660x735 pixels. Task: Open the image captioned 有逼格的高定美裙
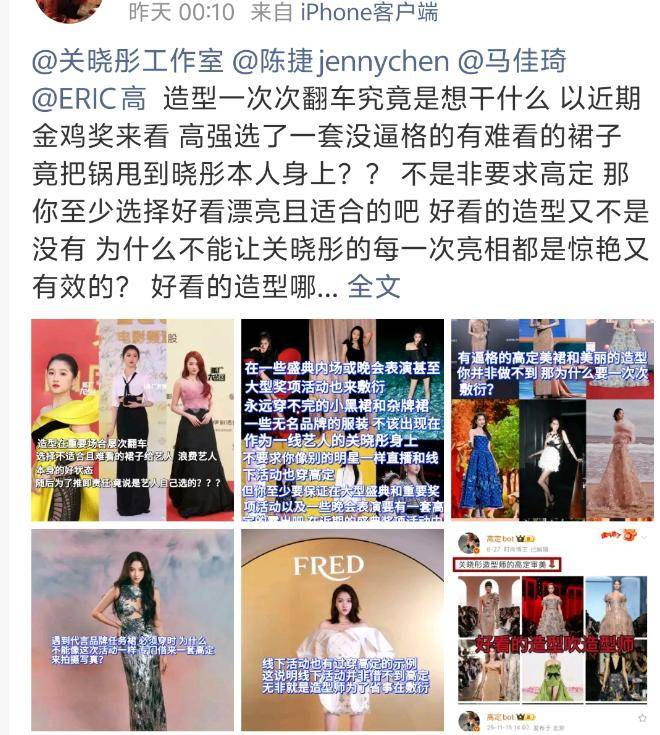(552, 420)
